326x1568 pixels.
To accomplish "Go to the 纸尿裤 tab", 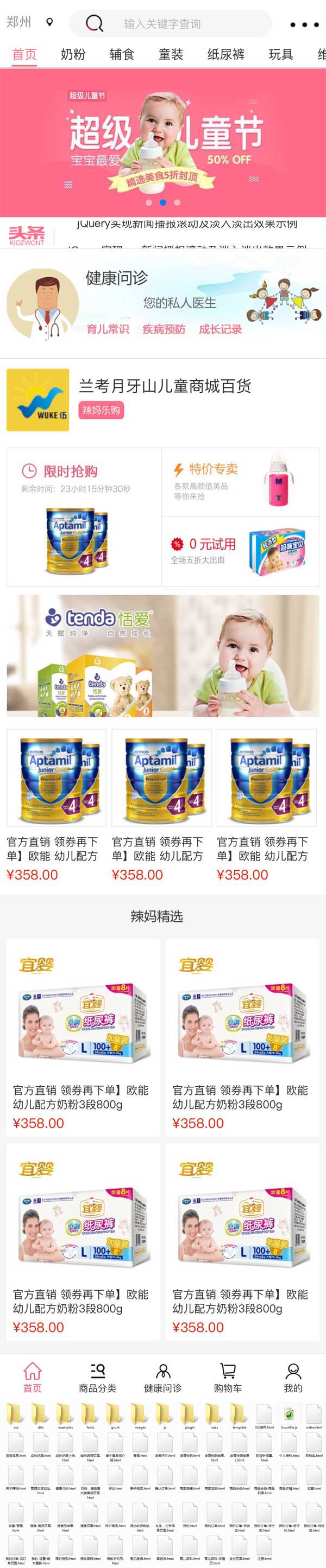I will [226, 54].
